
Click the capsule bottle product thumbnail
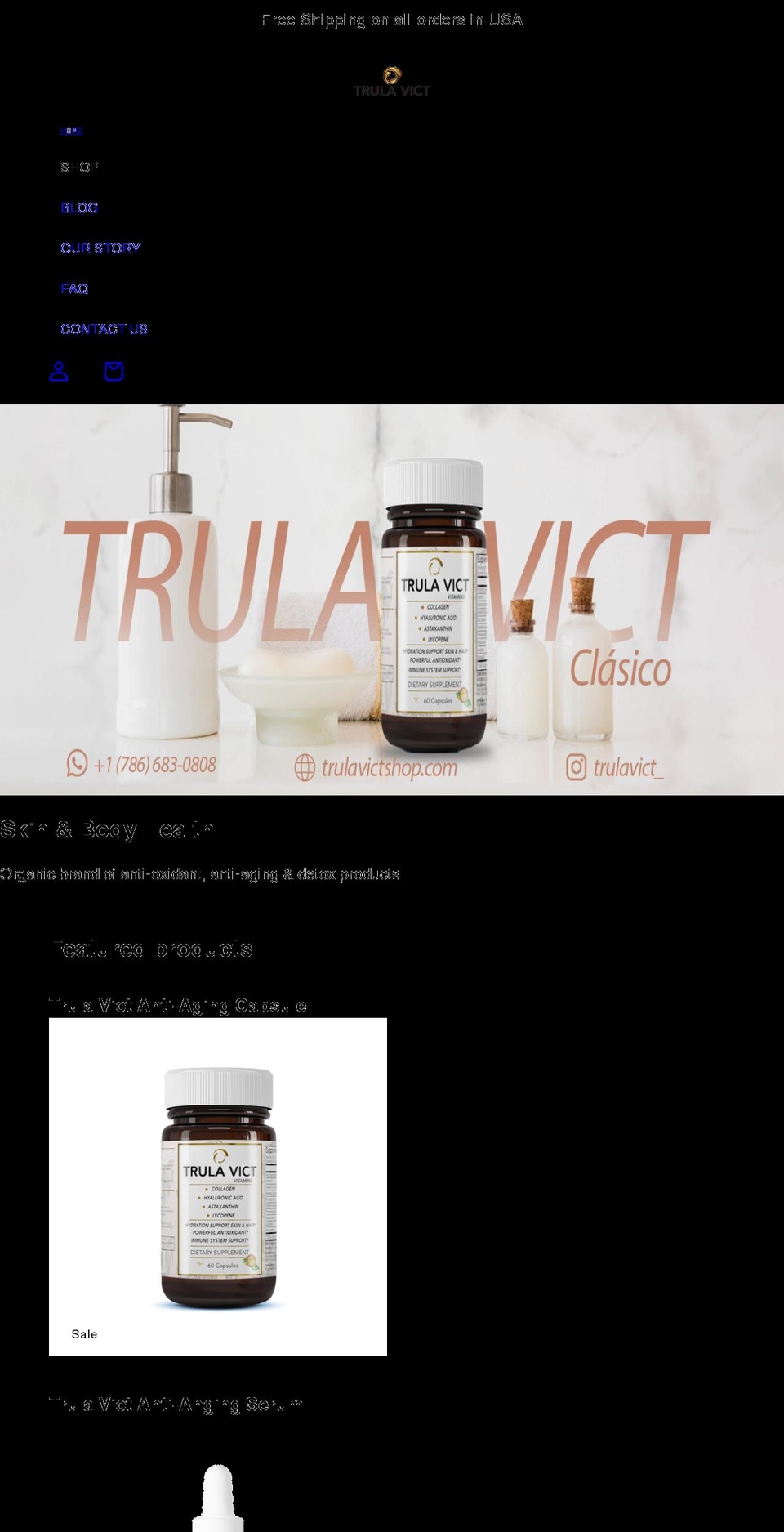217,1185
